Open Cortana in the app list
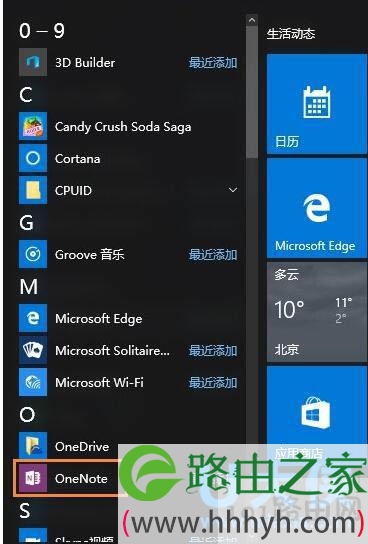 click(128, 158)
